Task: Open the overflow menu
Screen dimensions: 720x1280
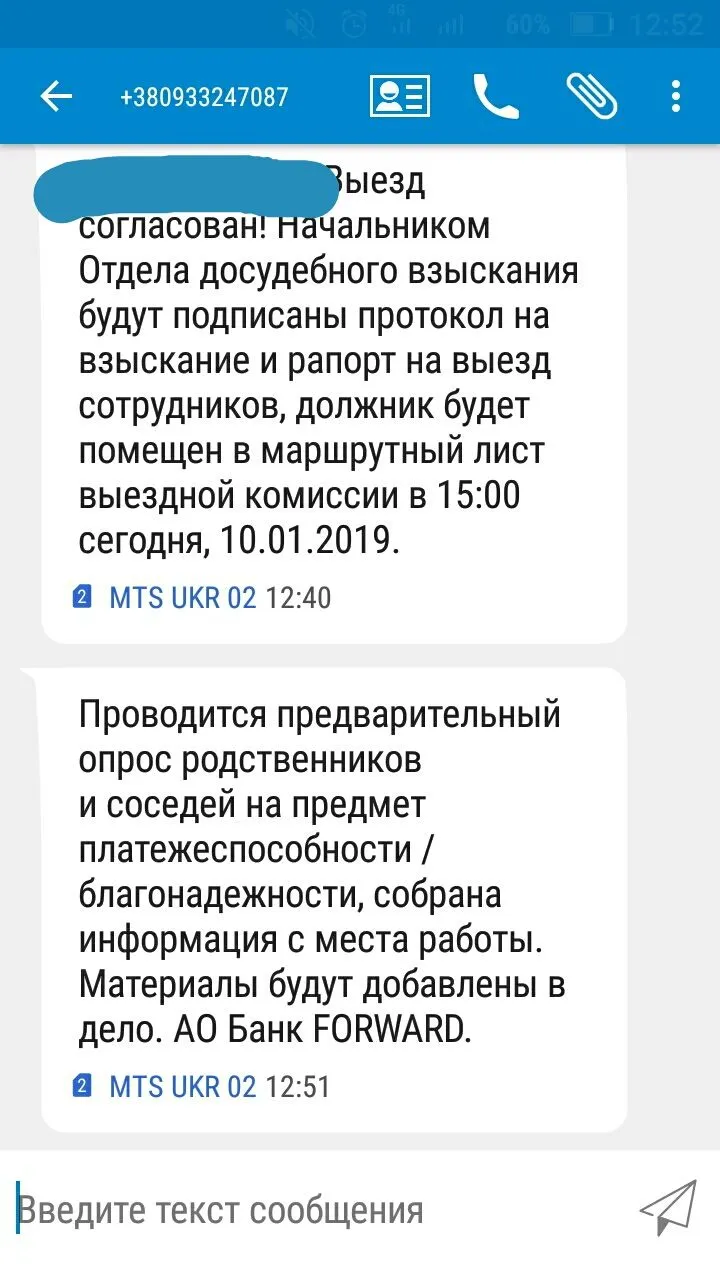Action: point(677,96)
